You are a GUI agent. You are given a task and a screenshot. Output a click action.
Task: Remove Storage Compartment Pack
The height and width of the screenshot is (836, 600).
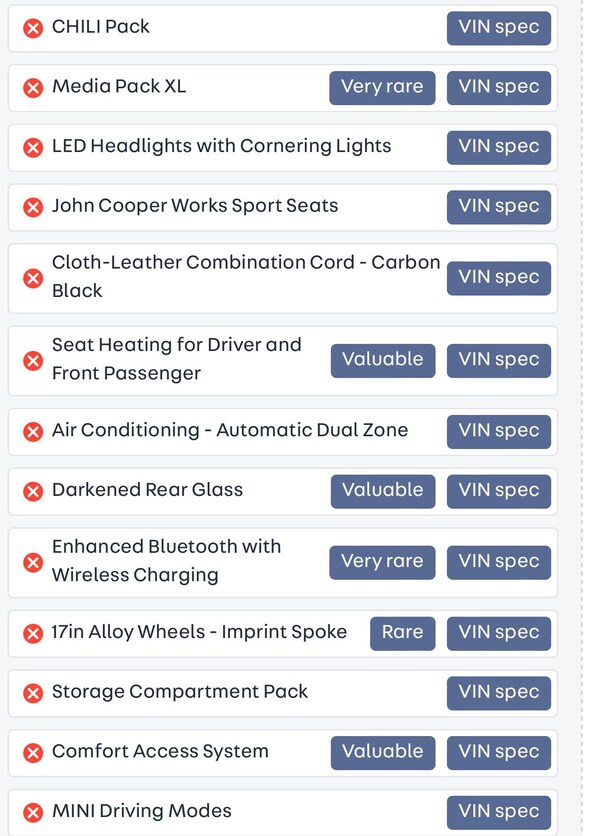click(x=33, y=692)
